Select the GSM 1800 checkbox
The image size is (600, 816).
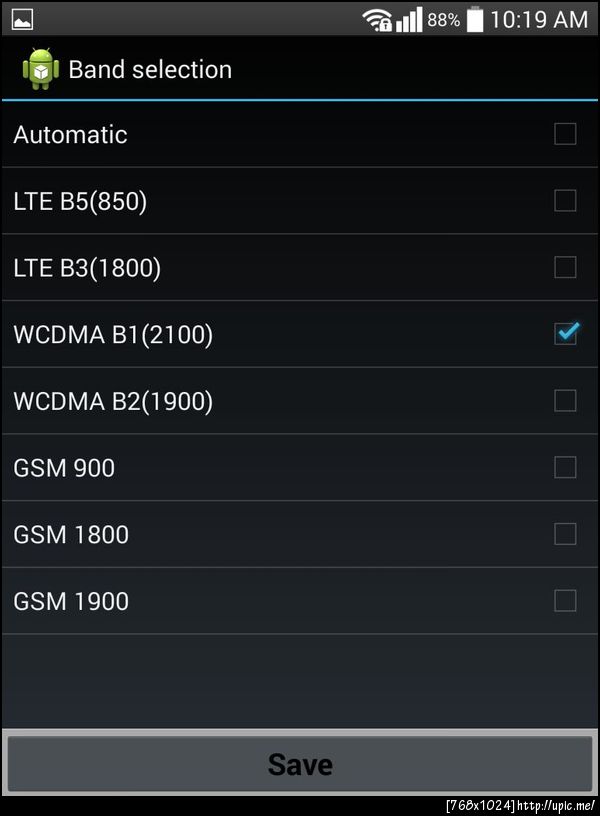click(565, 534)
